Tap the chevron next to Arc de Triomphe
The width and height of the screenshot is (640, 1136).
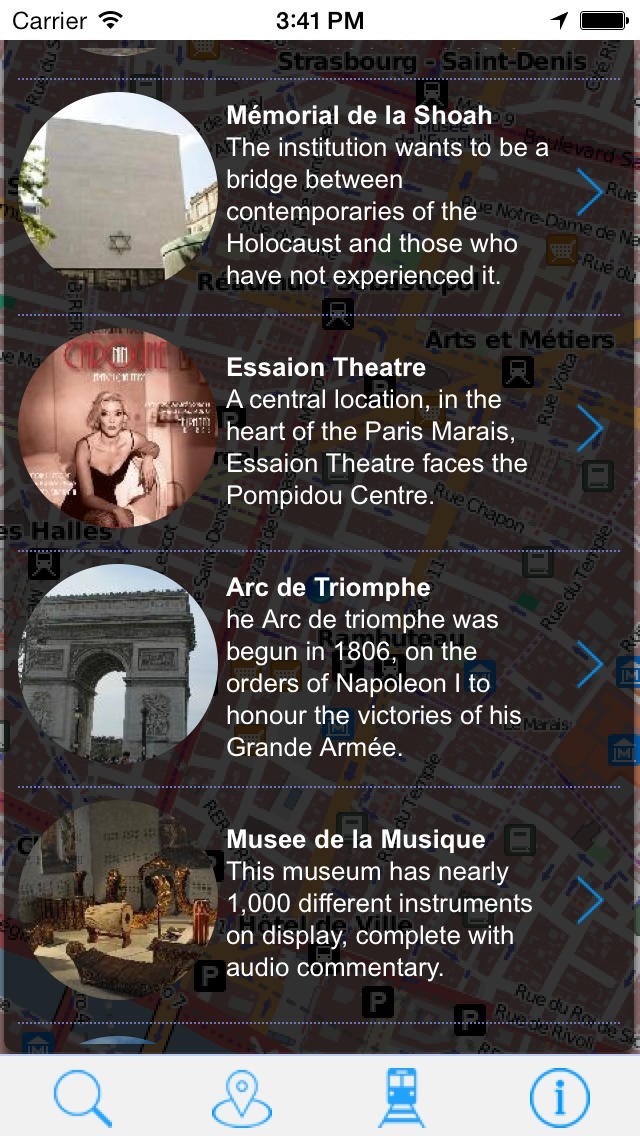pos(590,664)
